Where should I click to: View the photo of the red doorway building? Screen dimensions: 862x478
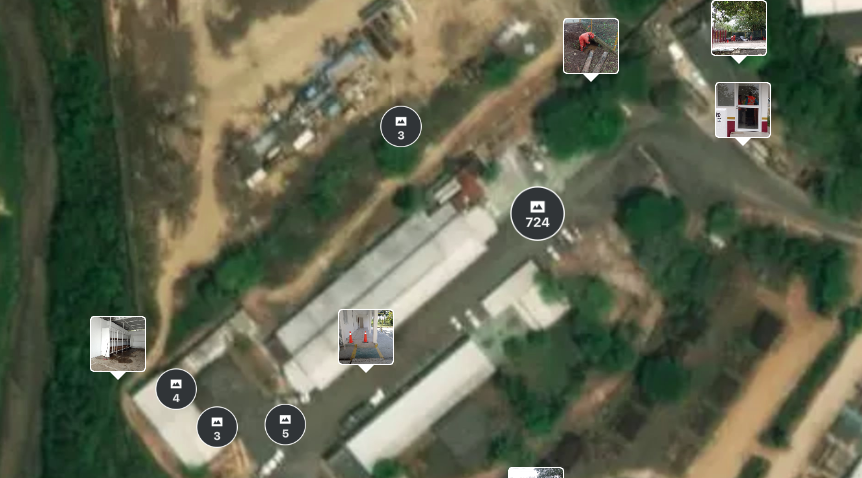click(742, 109)
